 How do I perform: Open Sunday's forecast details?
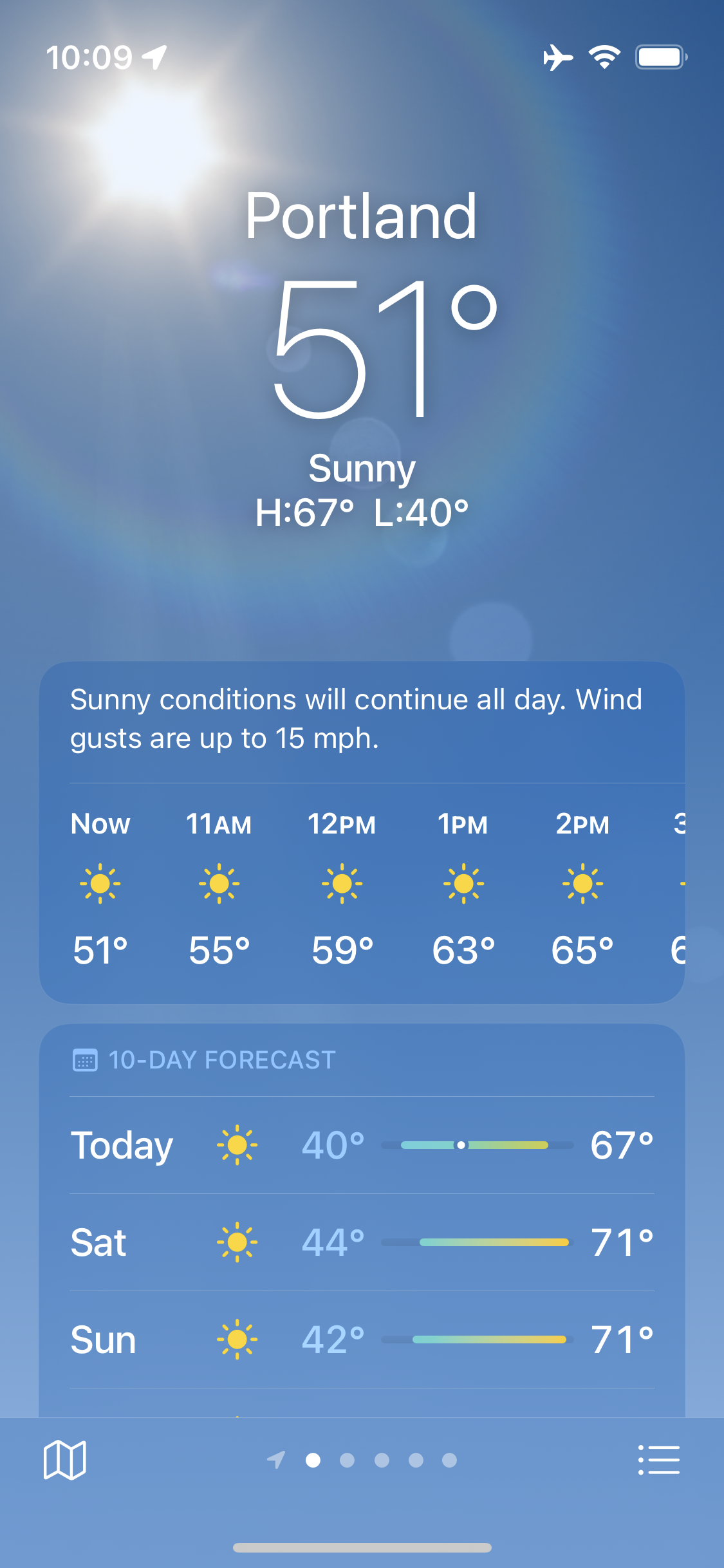click(362, 1339)
